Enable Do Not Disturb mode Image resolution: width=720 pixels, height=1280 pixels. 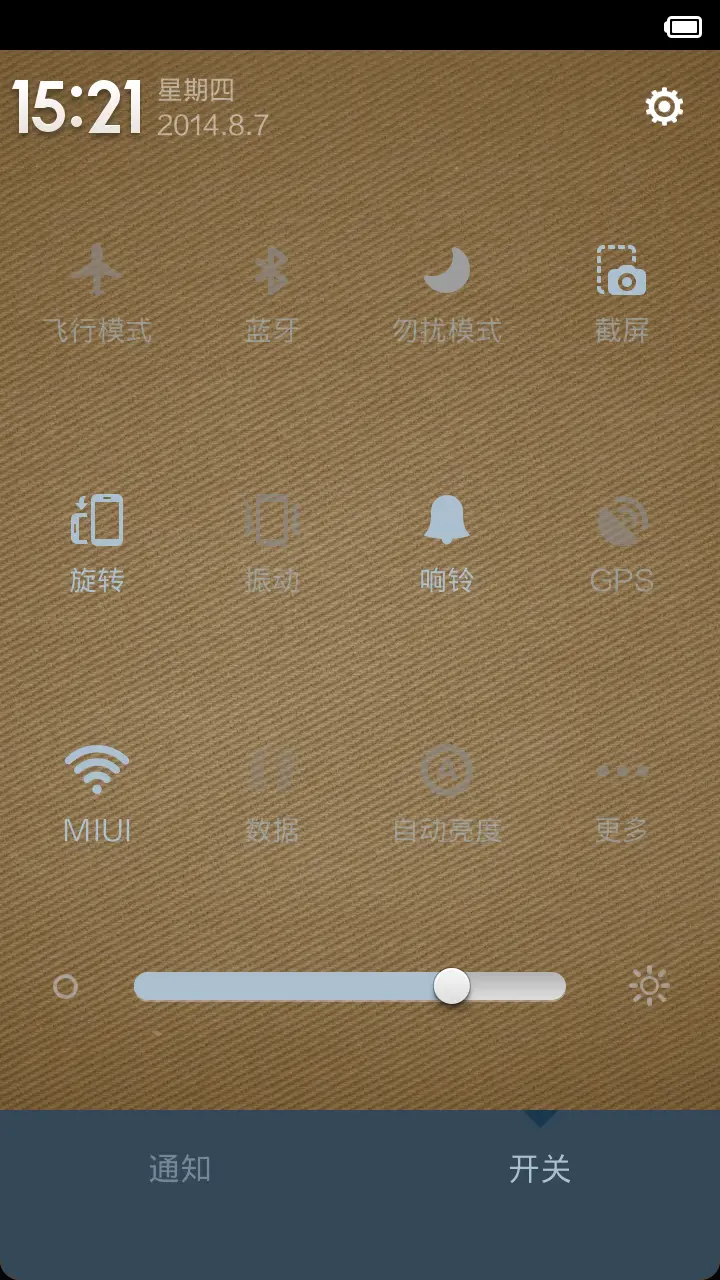point(447,290)
